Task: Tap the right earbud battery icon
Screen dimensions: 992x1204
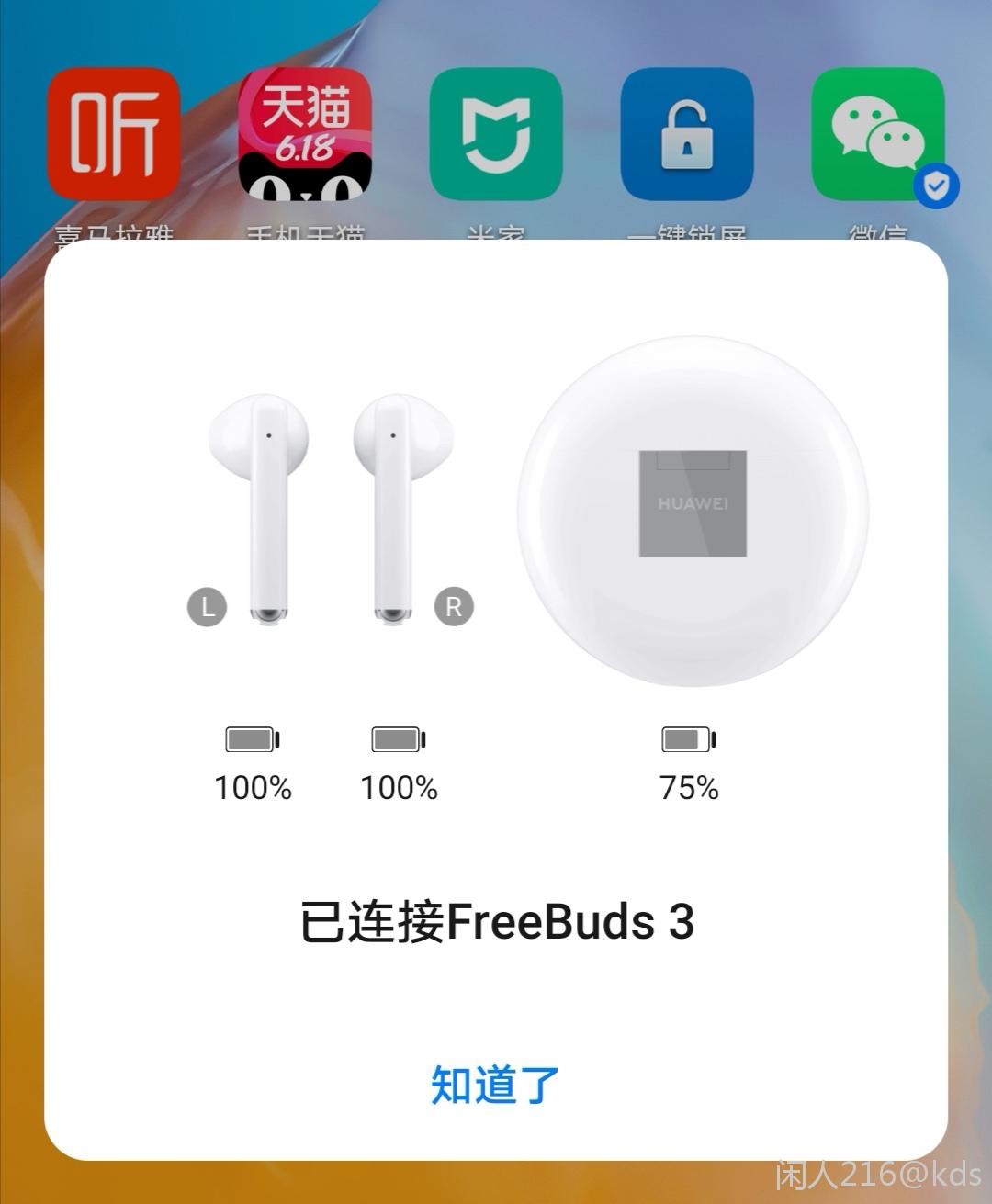Action: (397, 737)
